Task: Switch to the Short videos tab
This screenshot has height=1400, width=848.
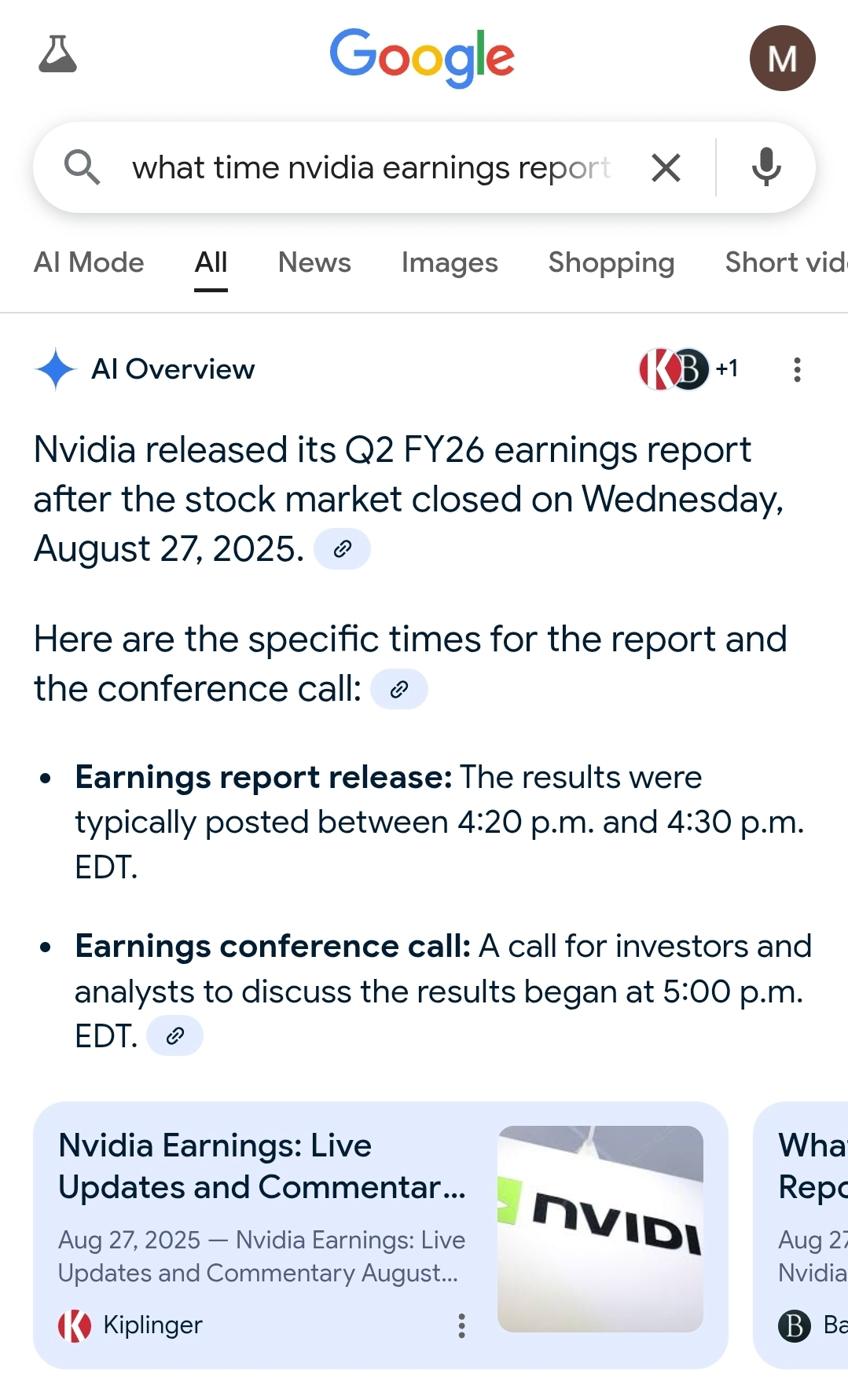Action: coord(784,262)
